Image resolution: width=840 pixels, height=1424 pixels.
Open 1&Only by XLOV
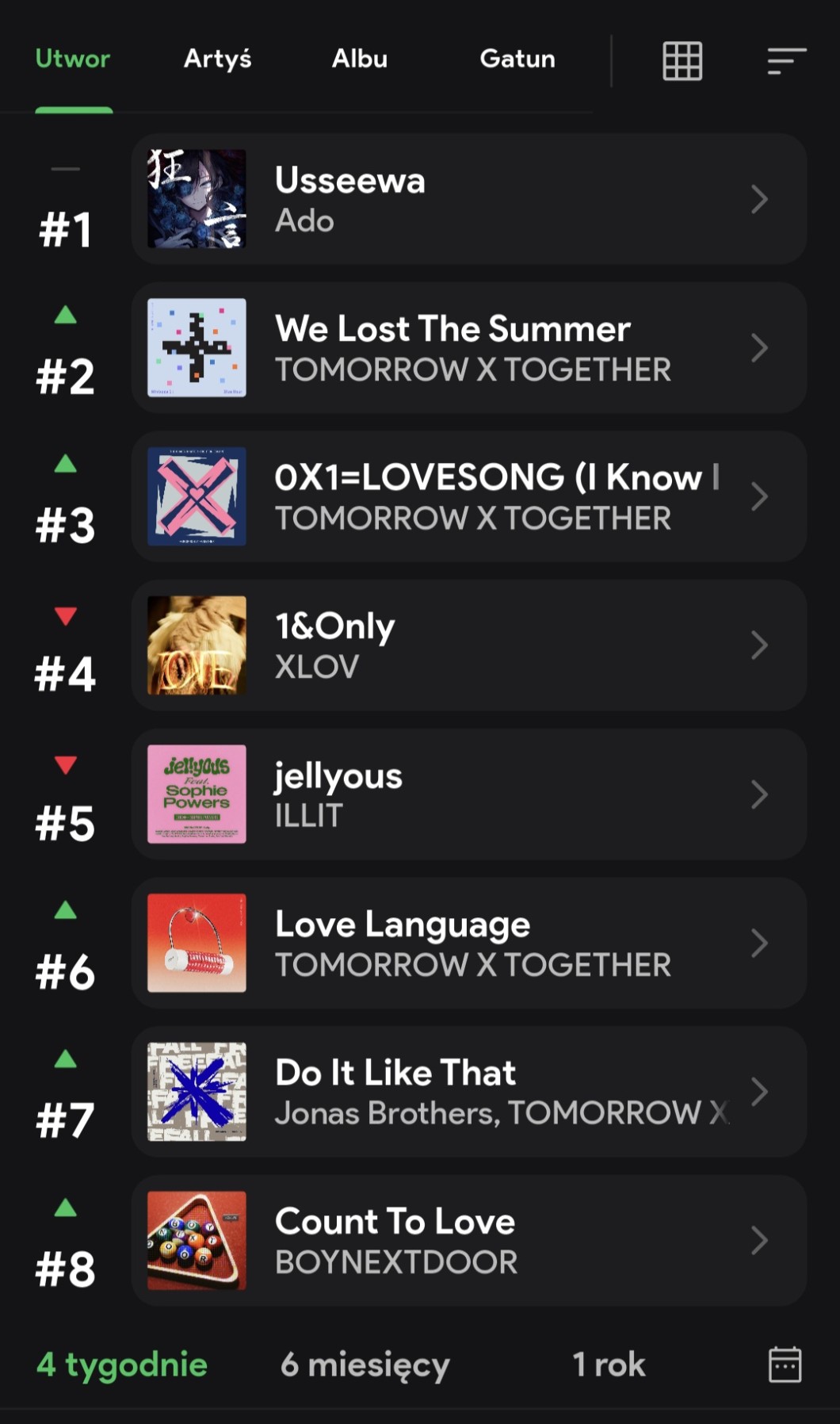pyautogui.click(x=469, y=645)
